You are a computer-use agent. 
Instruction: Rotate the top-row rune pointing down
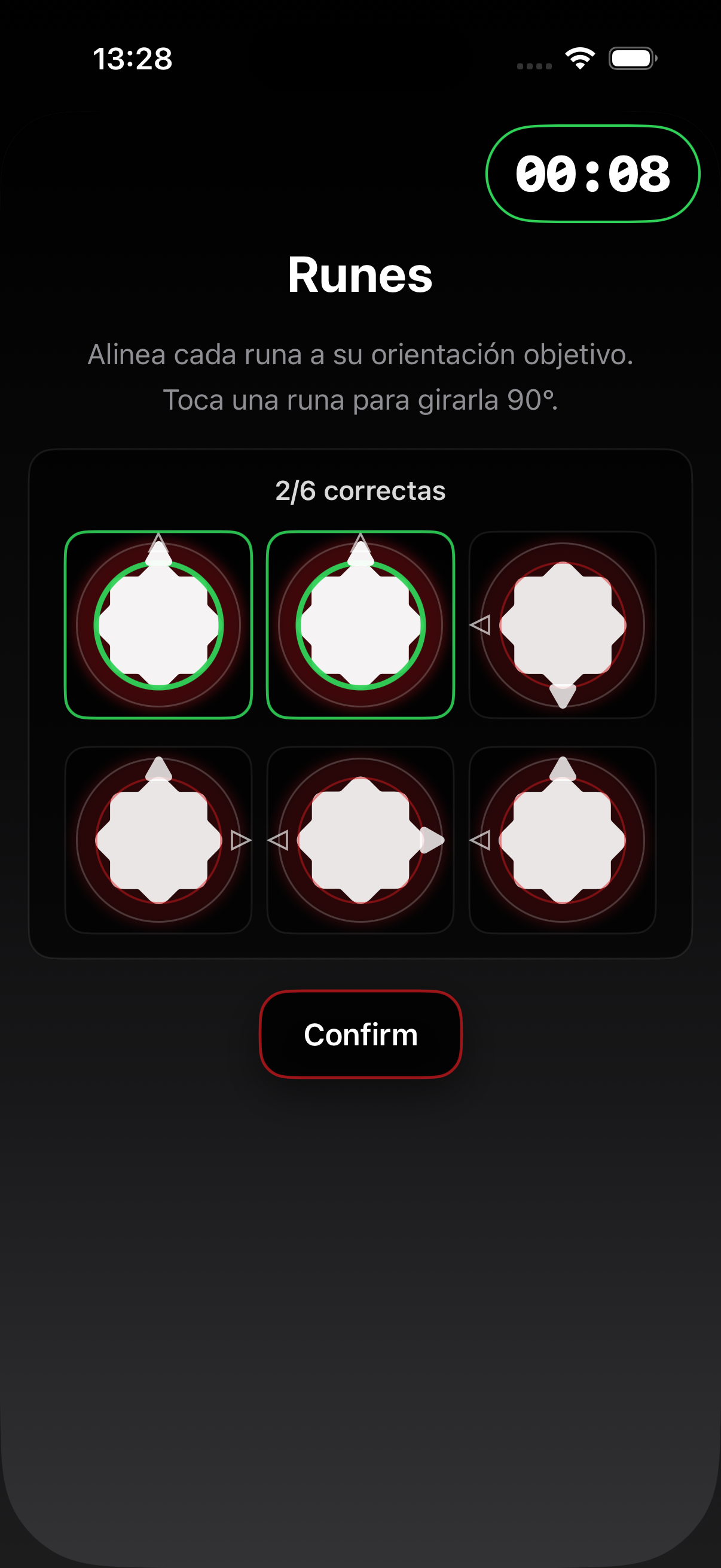[562, 625]
